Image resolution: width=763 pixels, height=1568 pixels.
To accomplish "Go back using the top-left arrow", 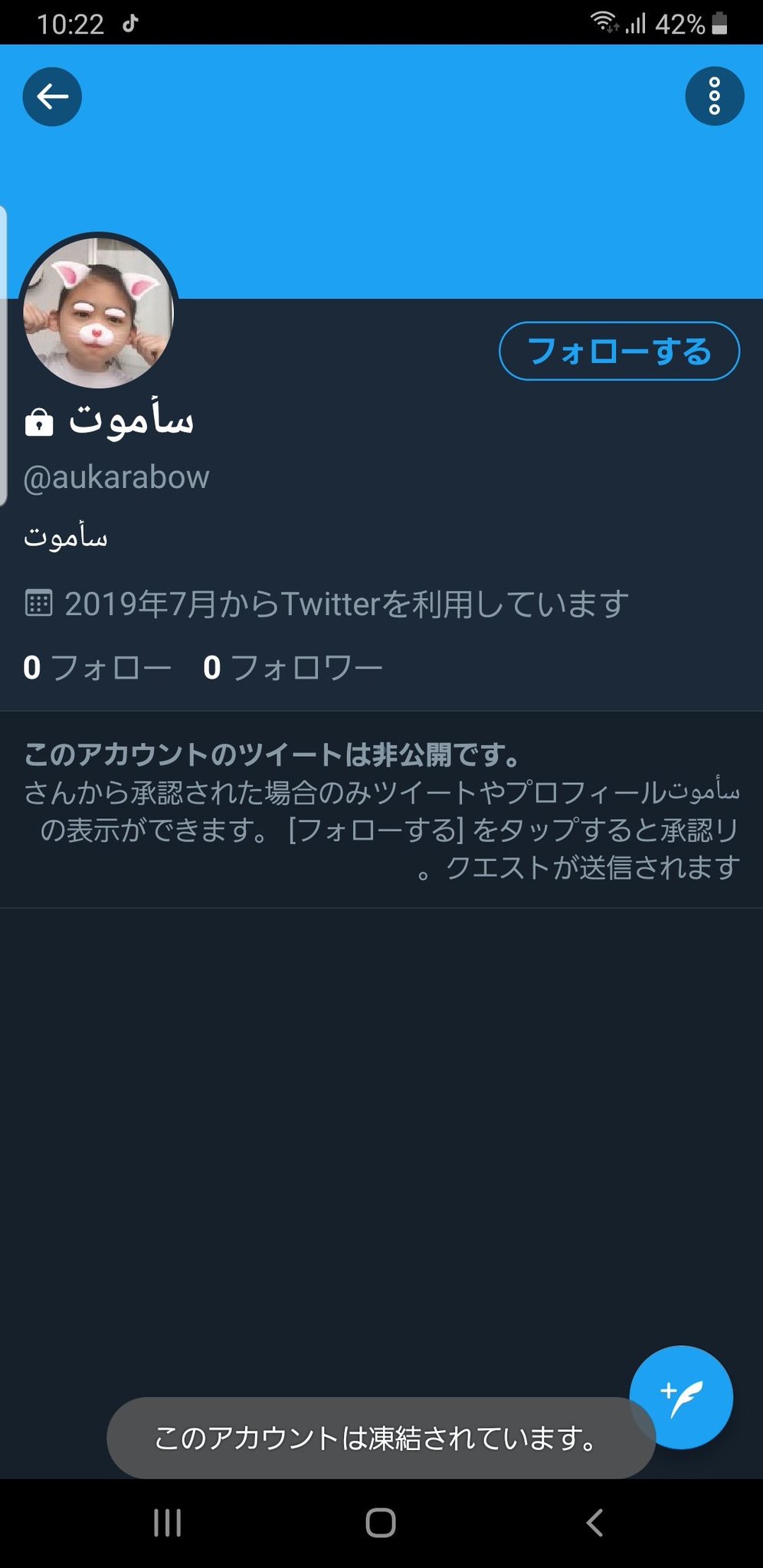I will point(52,97).
